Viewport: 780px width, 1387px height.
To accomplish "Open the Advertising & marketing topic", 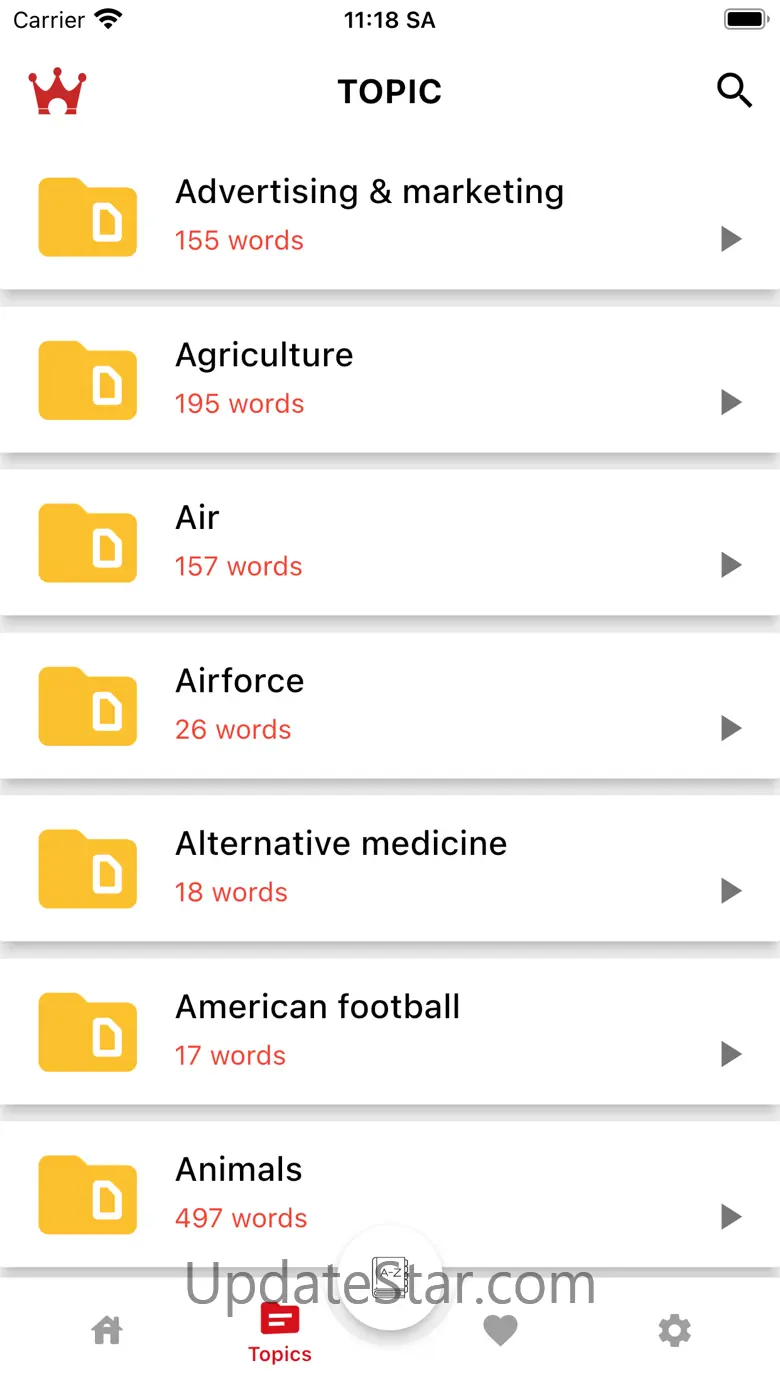I will pyautogui.click(x=389, y=215).
